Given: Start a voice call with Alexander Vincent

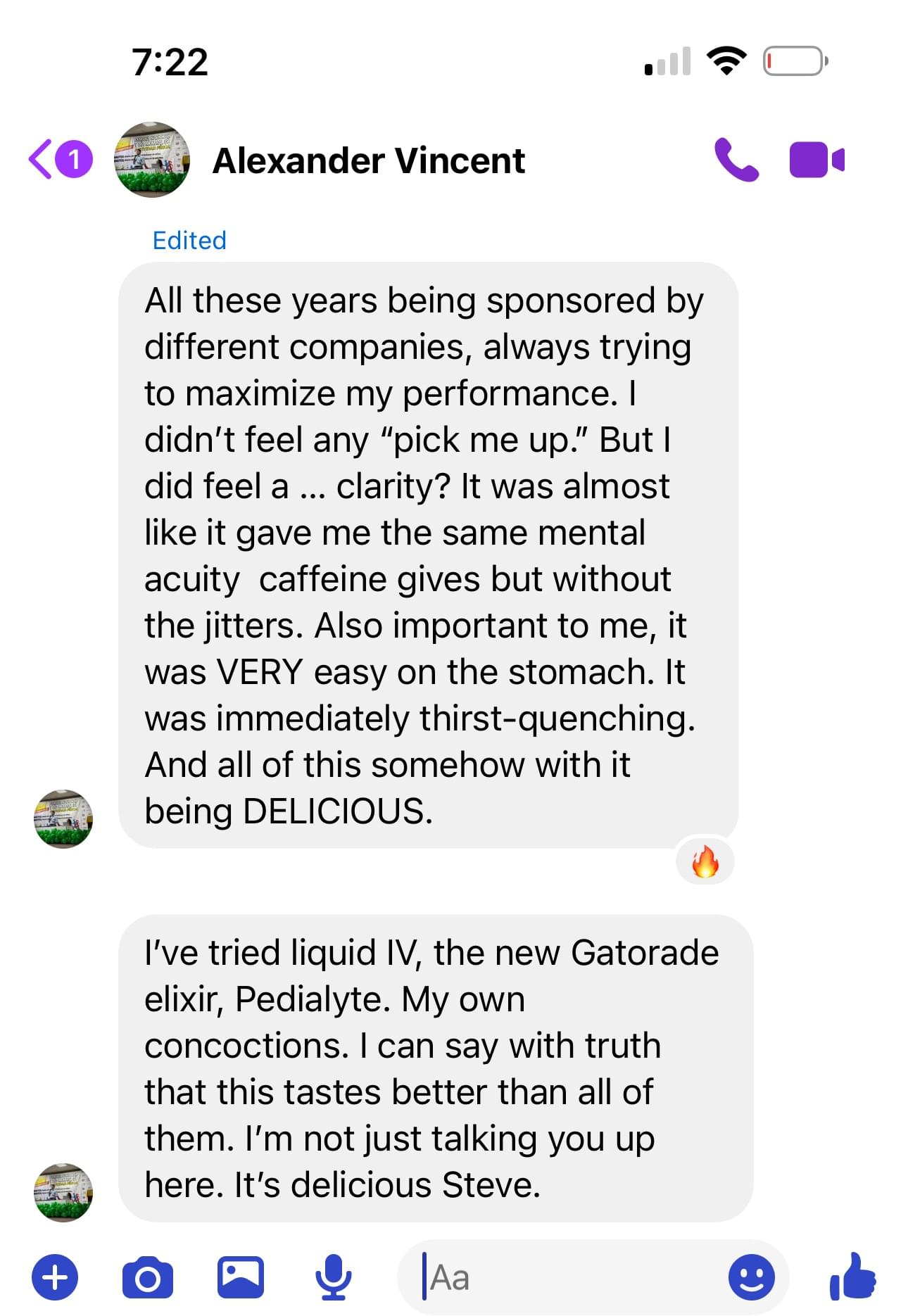Looking at the screenshot, I should [736, 160].
